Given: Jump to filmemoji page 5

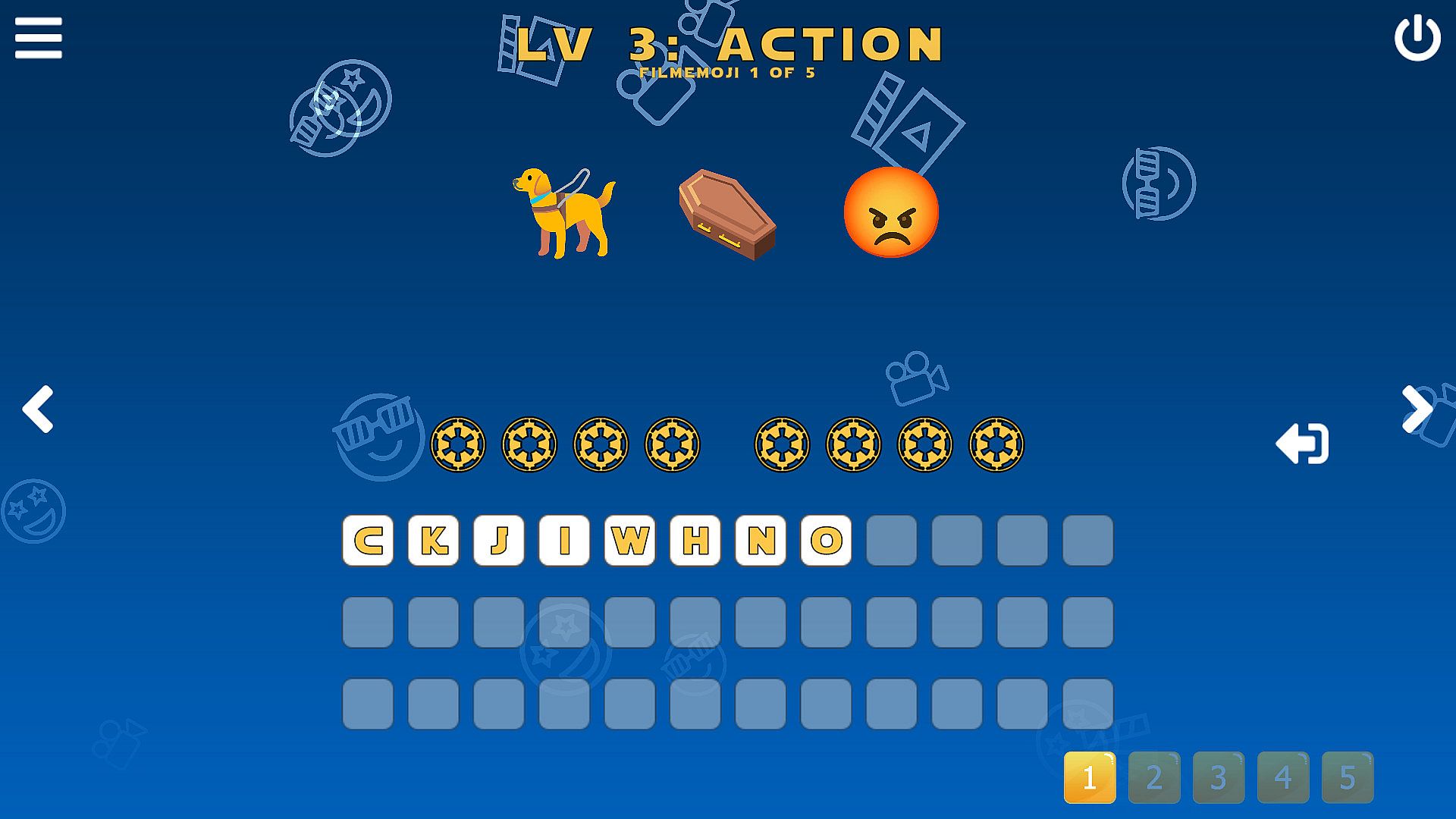Looking at the screenshot, I should click(1348, 777).
